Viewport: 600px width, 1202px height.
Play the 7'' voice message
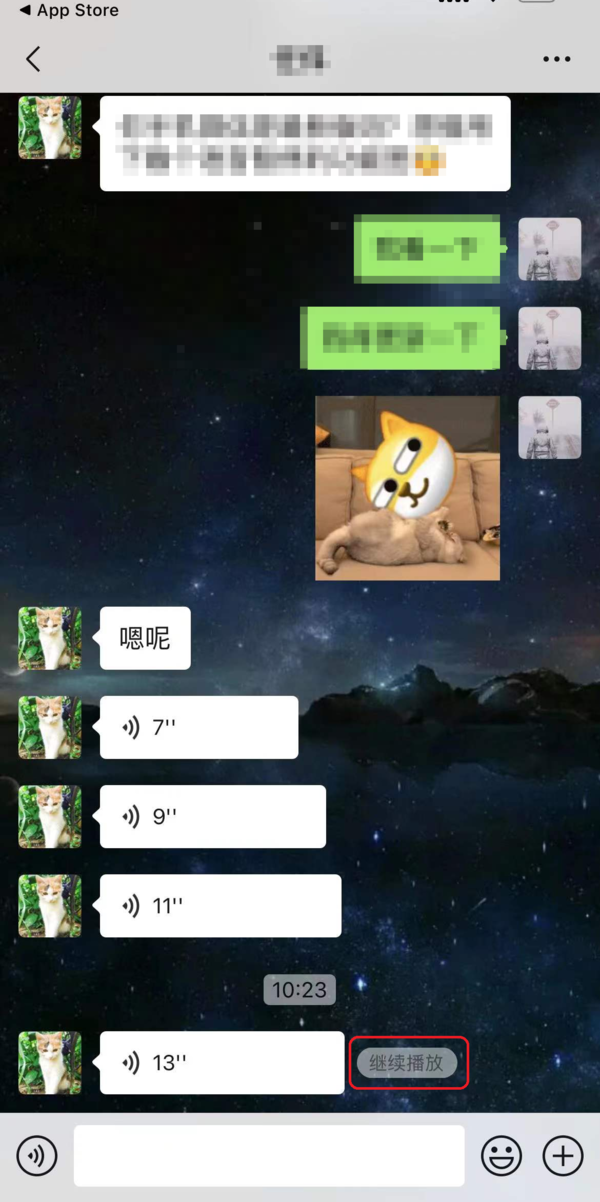click(198, 727)
